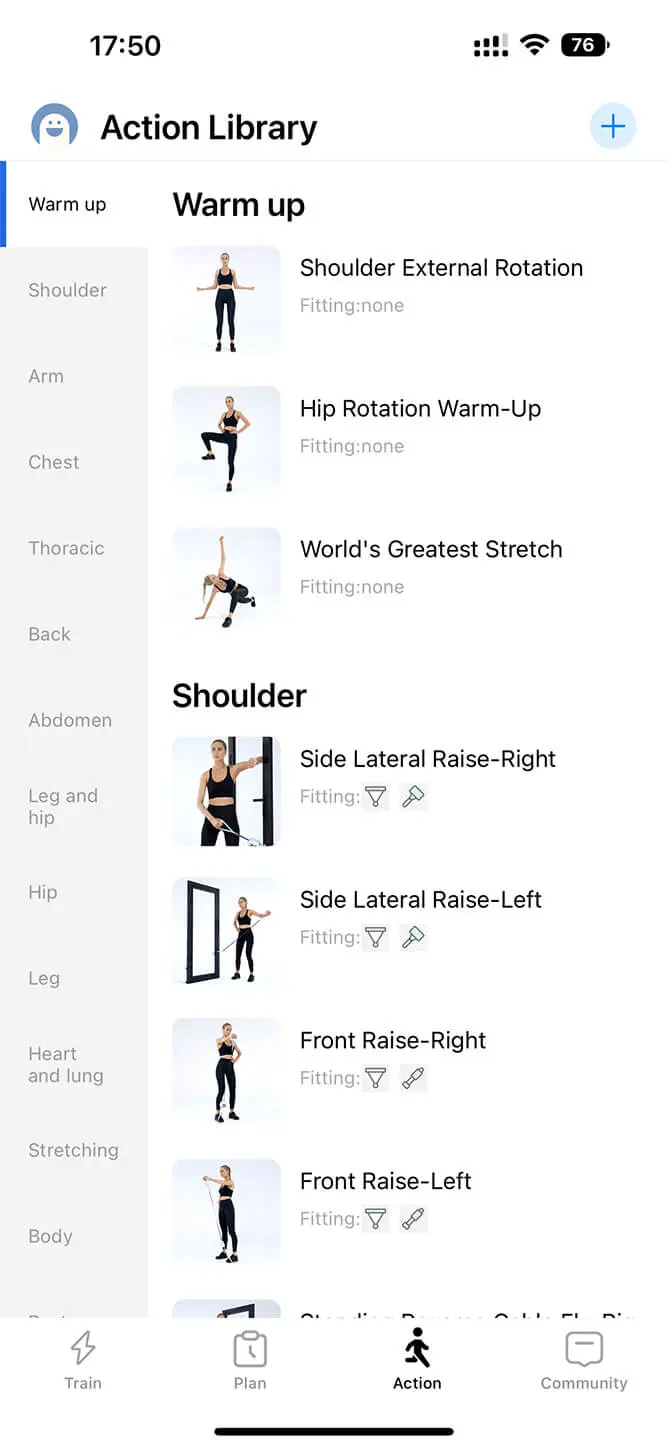Go to the Community tab

point(584,1362)
